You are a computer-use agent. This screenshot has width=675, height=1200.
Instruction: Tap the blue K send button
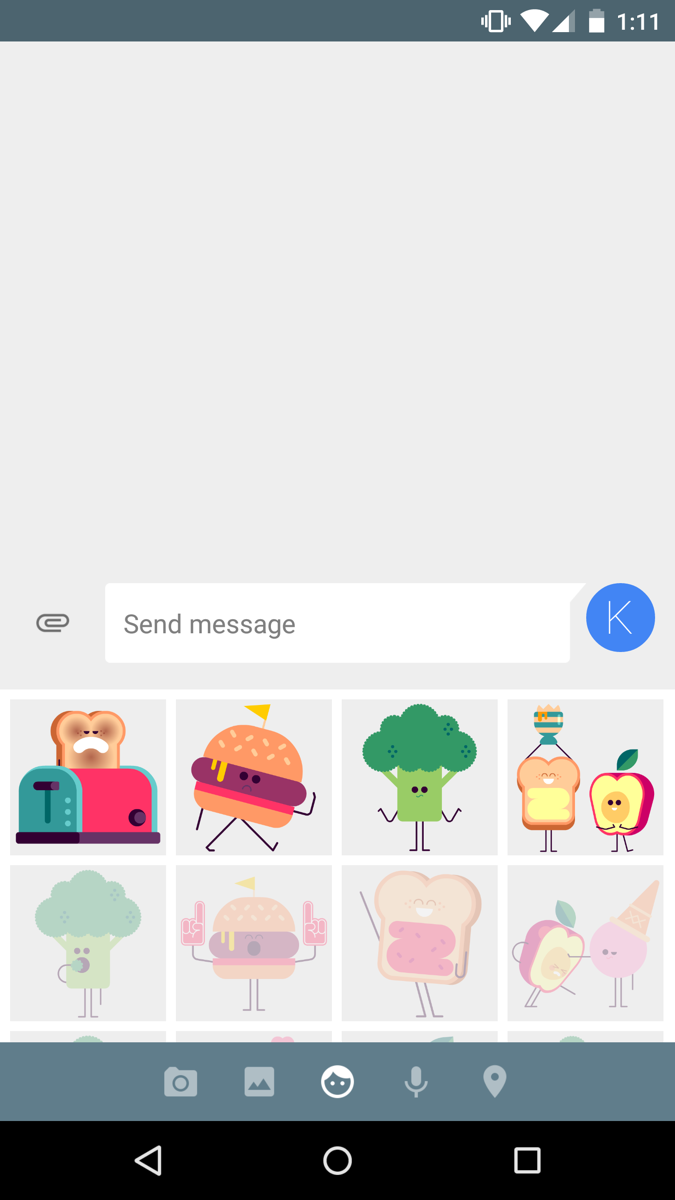click(620, 618)
